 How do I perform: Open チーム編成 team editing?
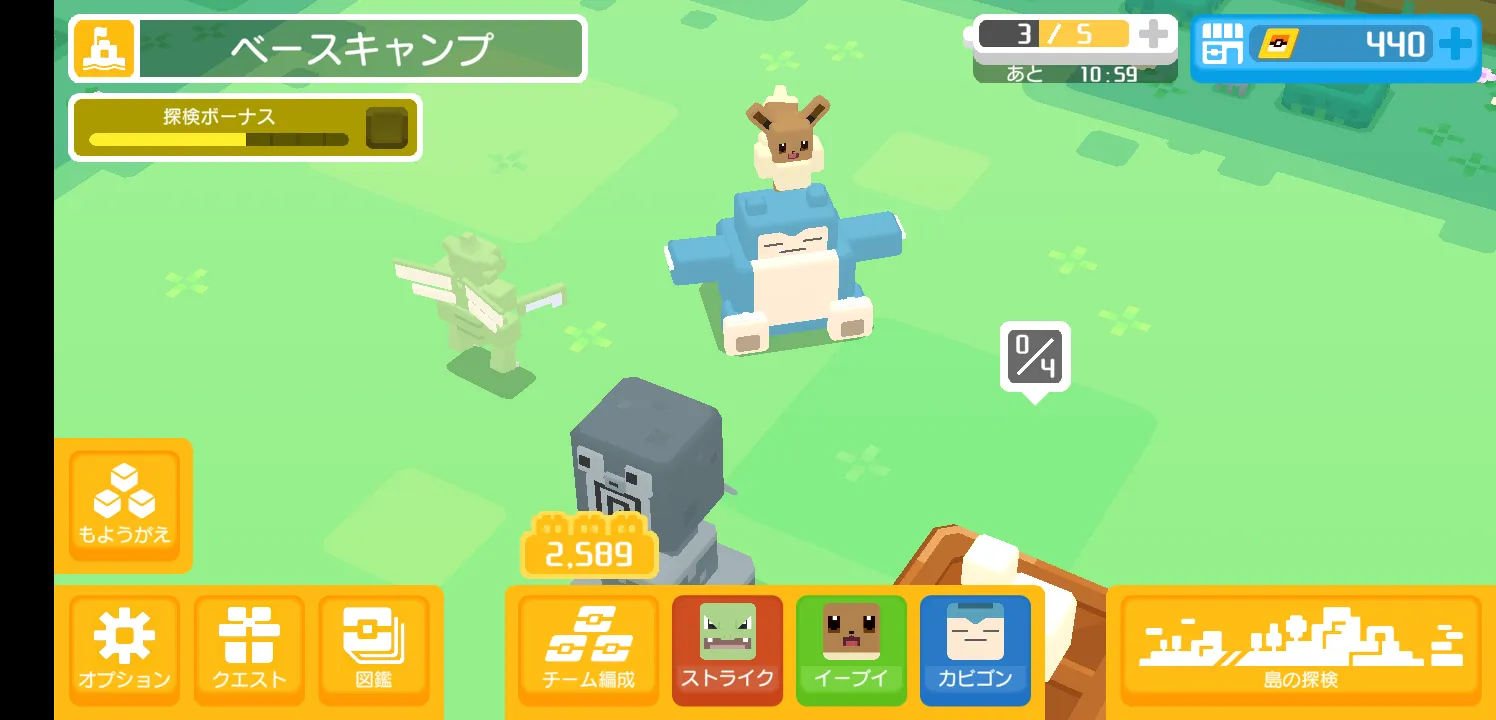pos(588,650)
